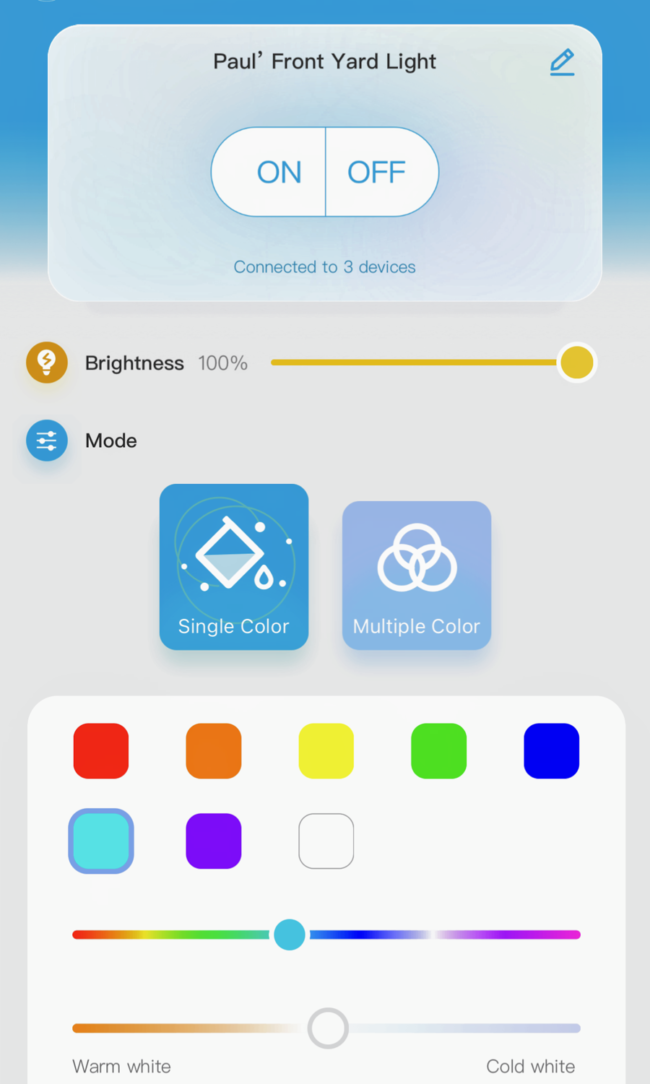650x1084 pixels.
Task: Tap the brightness slider handle
Action: [576, 362]
